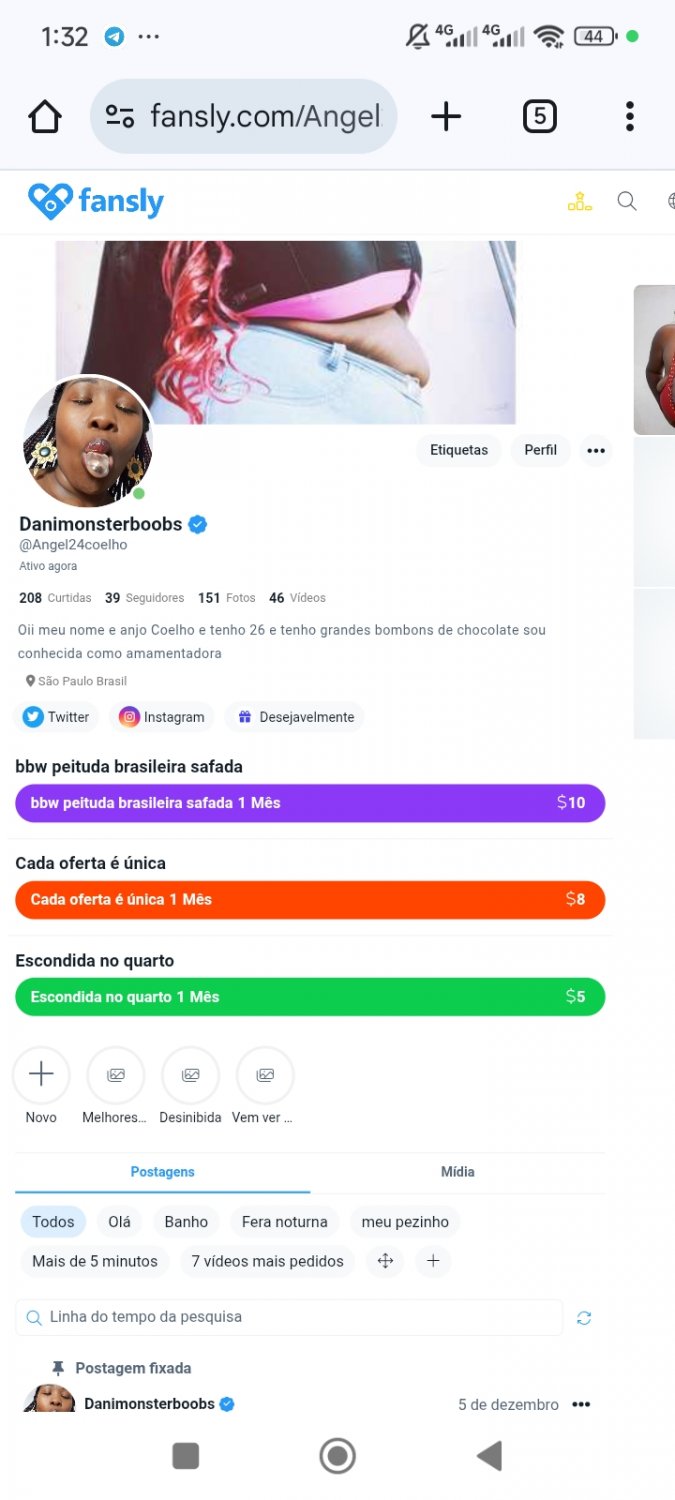Filter posts by Banho chip
The width and height of the screenshot is (675, 1500).
pyautogui.click(x=186, y=1222)
